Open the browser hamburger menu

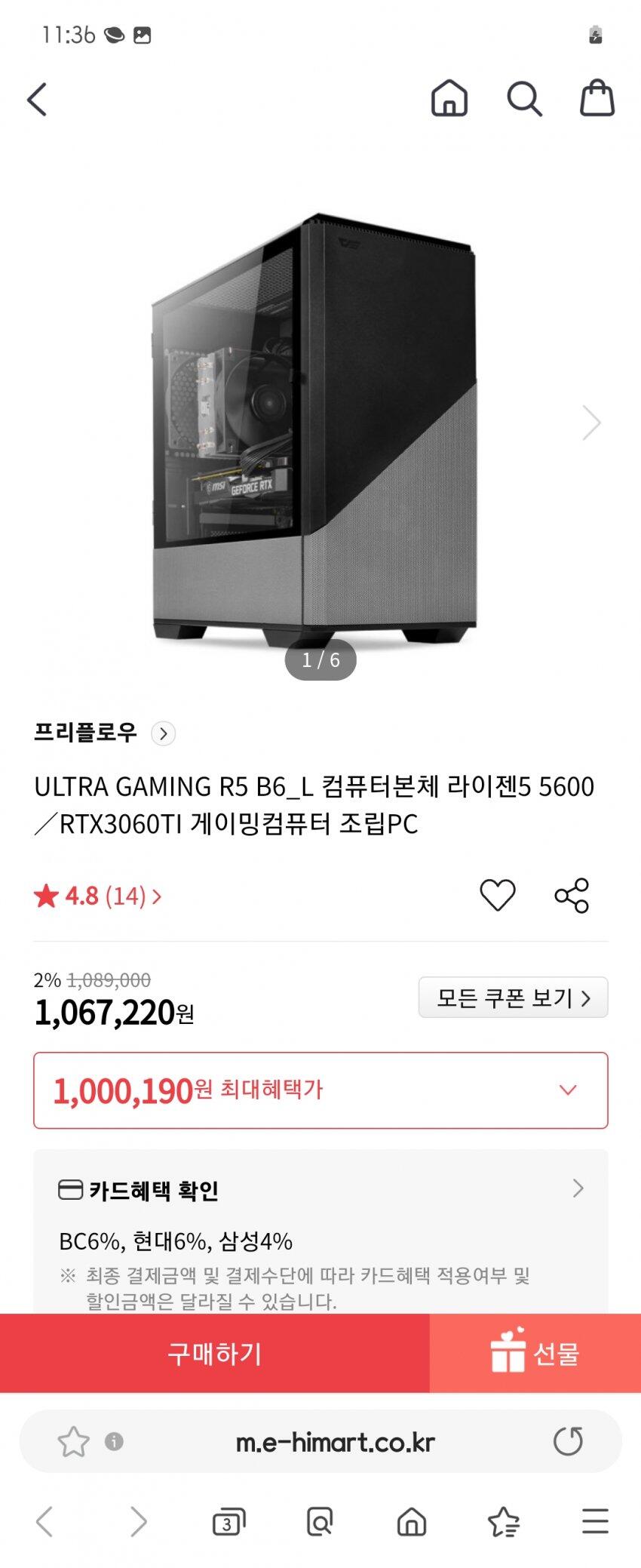click(595, 1522)
